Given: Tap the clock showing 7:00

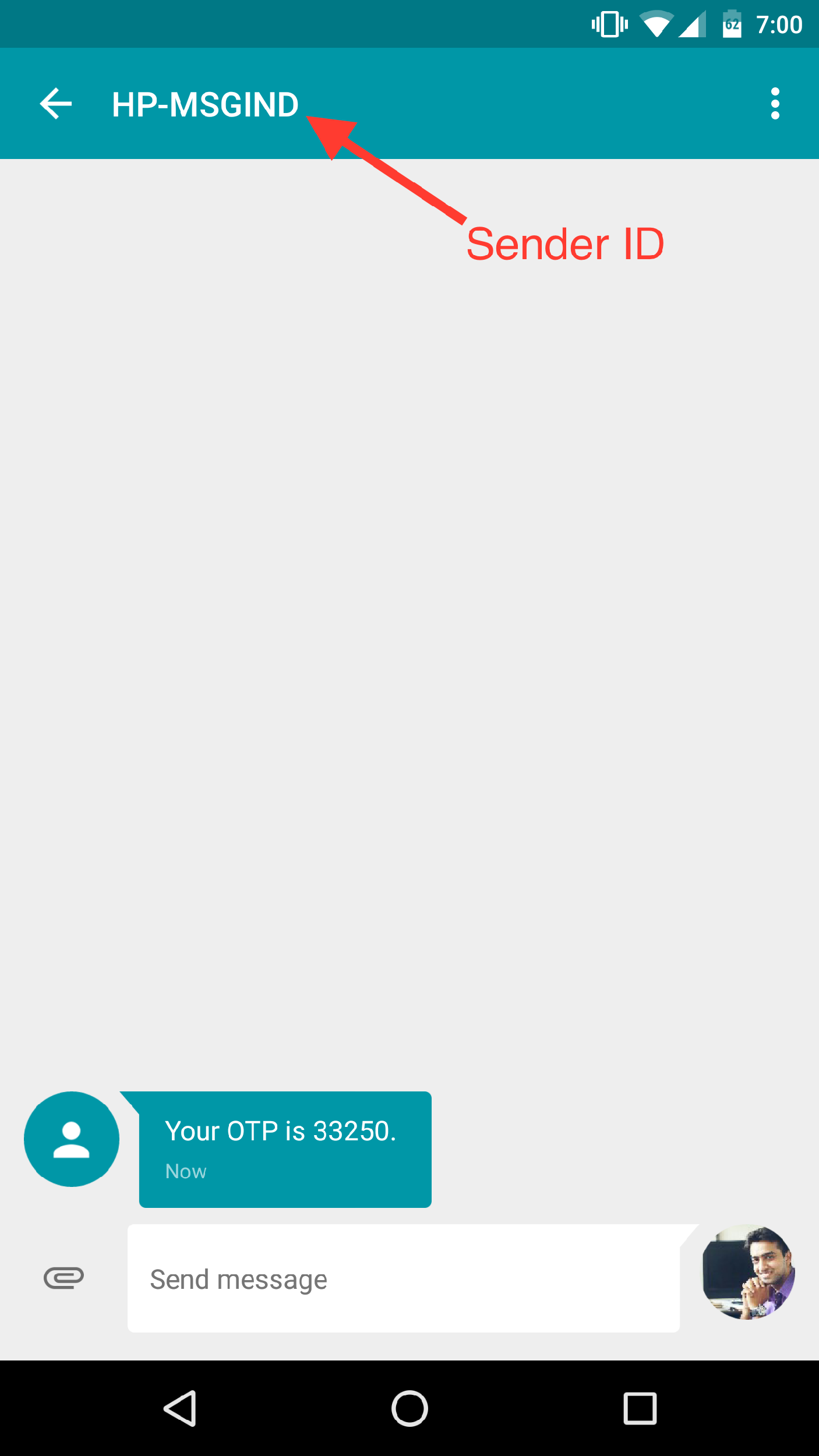Looking at the screenshot, I should click(779, 23).
